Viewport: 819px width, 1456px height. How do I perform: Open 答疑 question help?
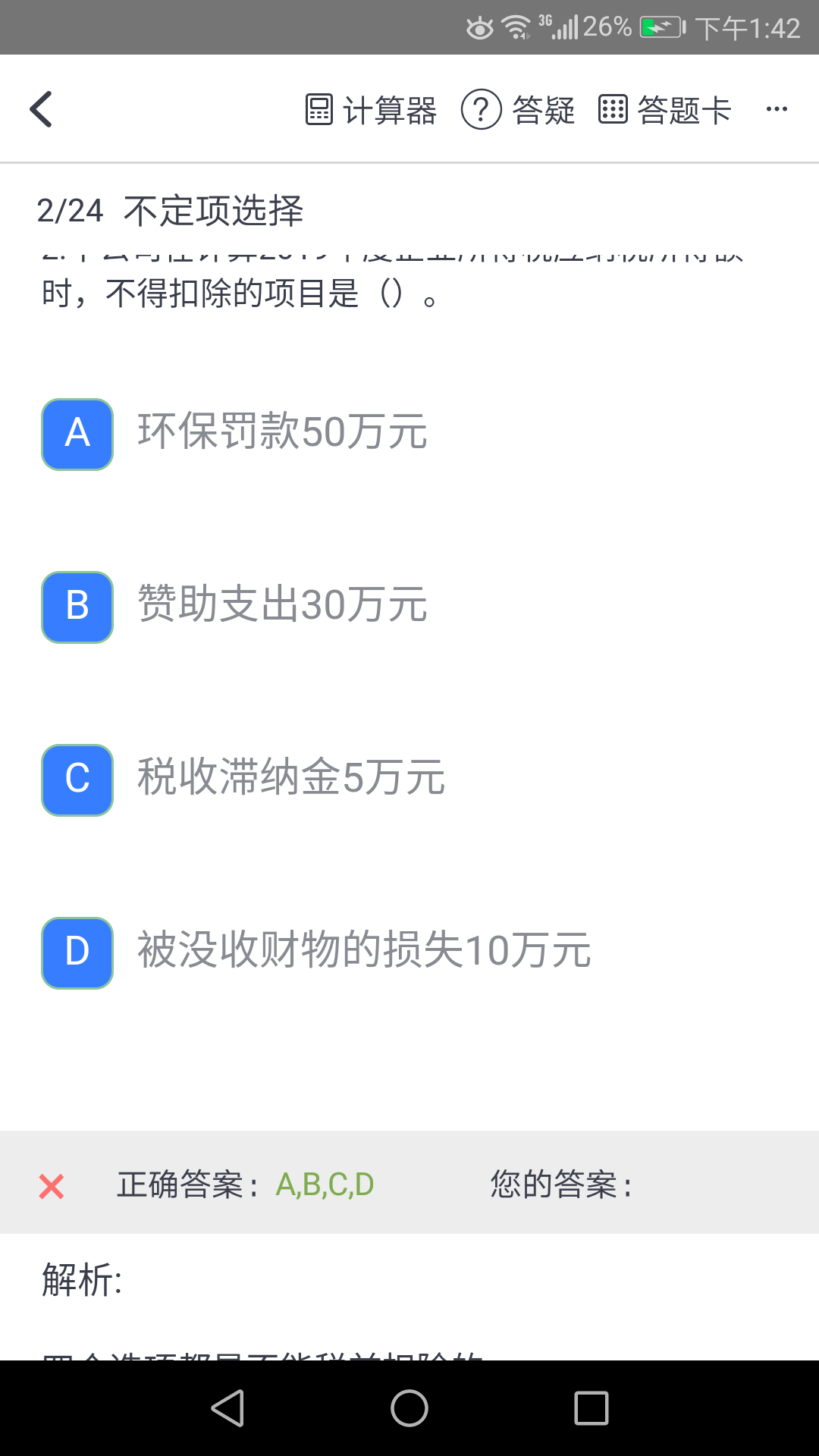(x=519, y=110)
